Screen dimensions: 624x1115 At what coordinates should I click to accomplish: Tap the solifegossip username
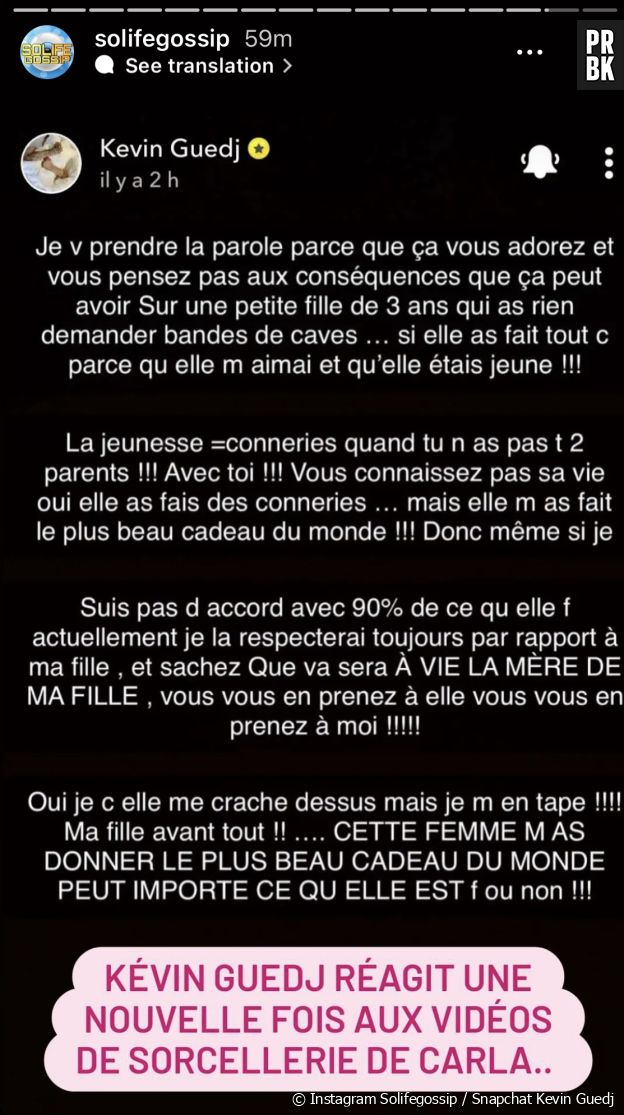coord(162,39)
